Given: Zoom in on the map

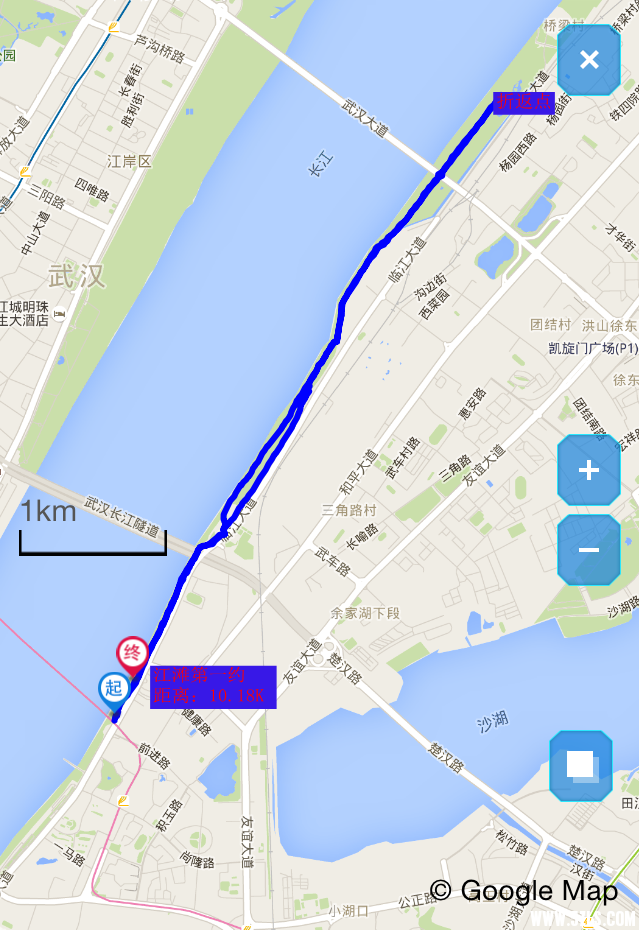Looking at the screenshot, I should tap(588, 470).
